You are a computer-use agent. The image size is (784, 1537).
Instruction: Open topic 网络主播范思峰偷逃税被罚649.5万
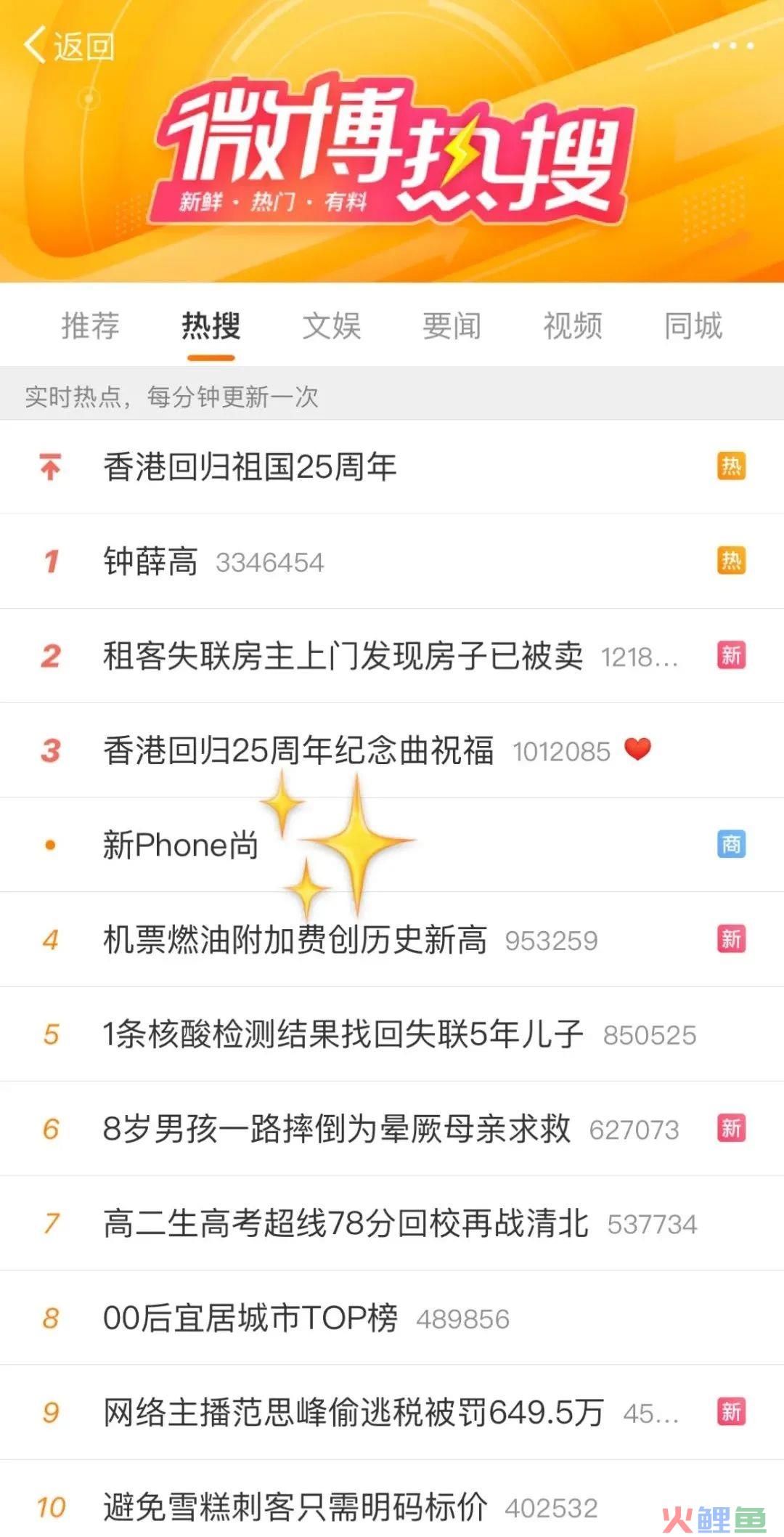pos(353,1412)
